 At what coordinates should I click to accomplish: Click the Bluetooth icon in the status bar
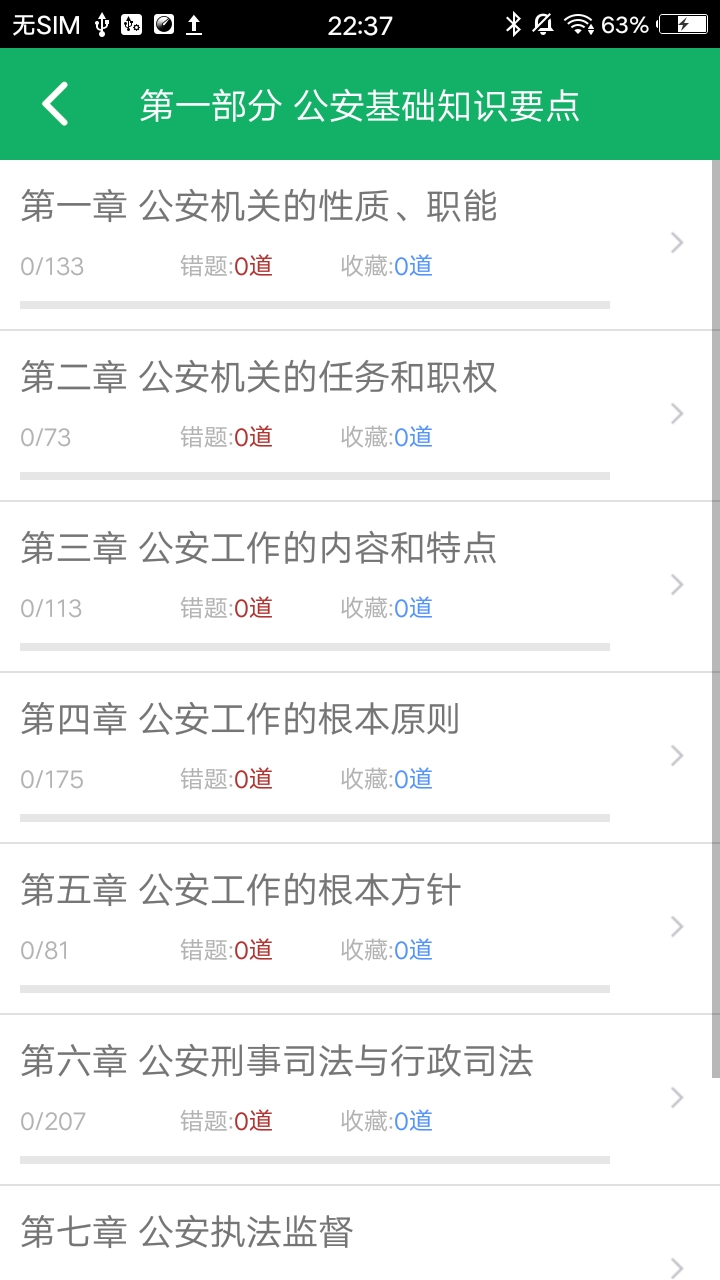coord(513,22)
